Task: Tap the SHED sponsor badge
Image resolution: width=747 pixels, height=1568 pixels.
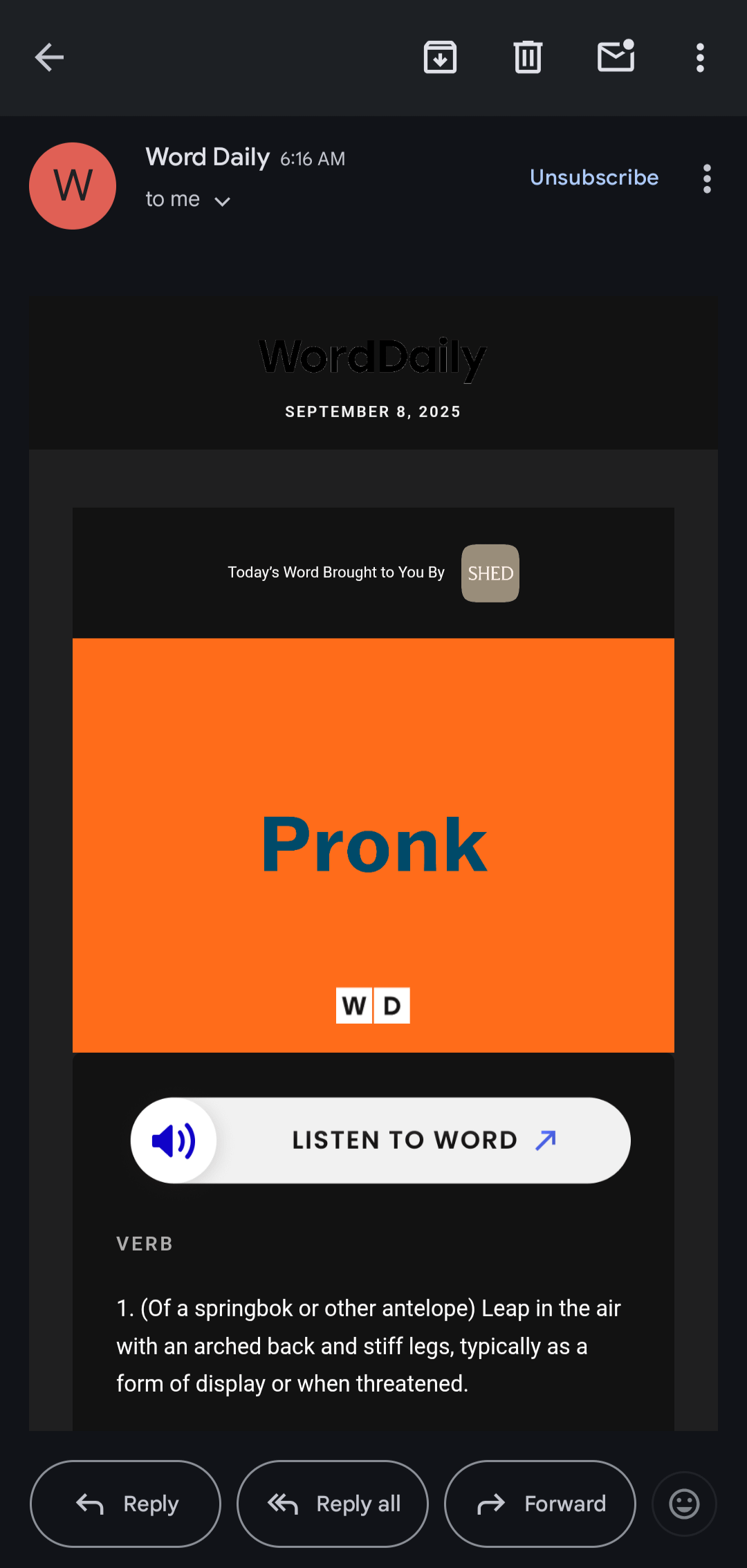Action: coord(490,573)
